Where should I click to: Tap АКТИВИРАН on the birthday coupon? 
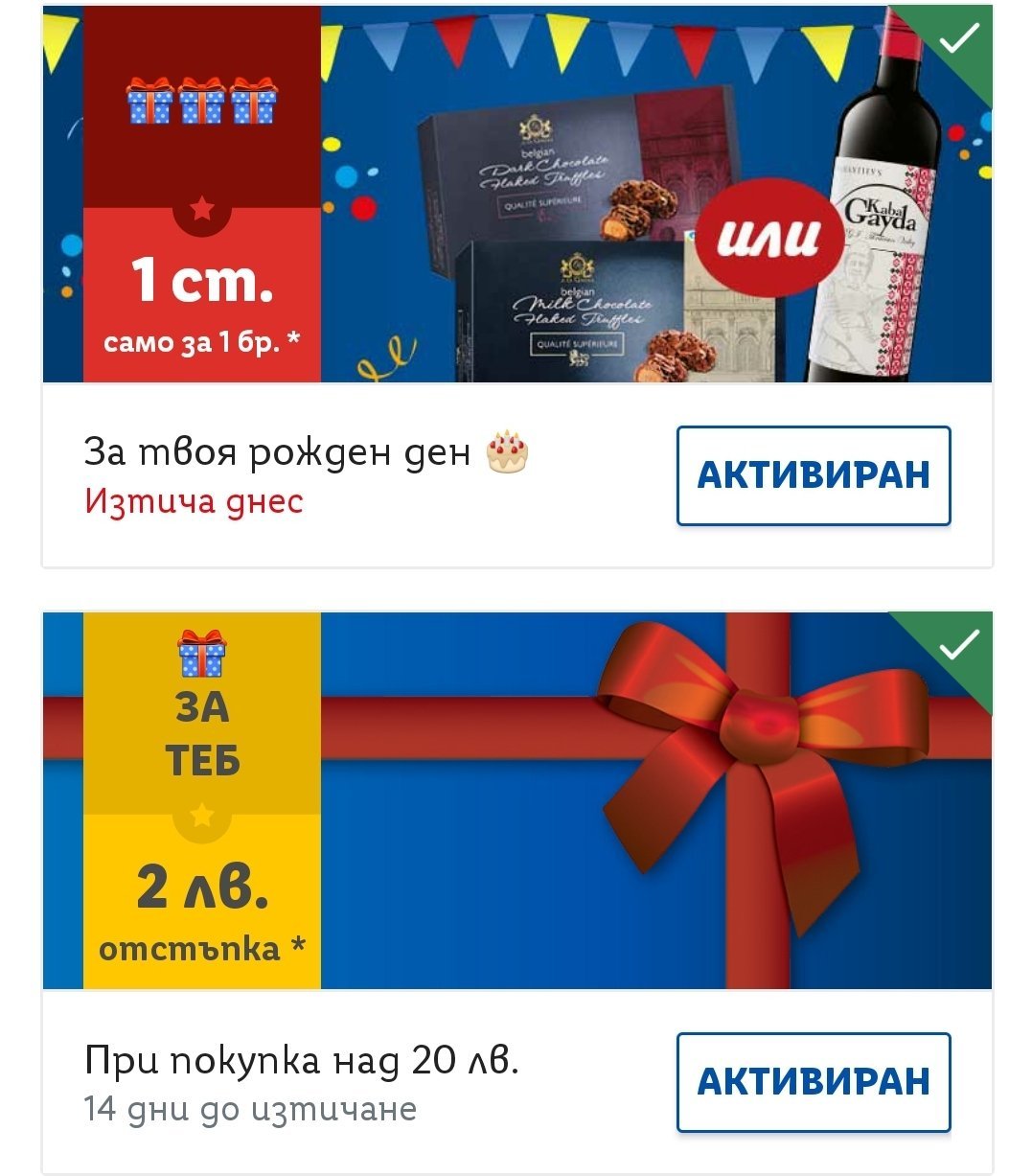tap(814, 475)
